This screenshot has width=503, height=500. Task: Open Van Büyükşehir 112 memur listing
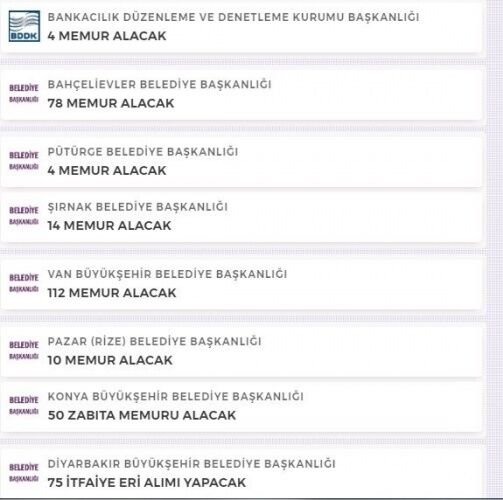241,284
